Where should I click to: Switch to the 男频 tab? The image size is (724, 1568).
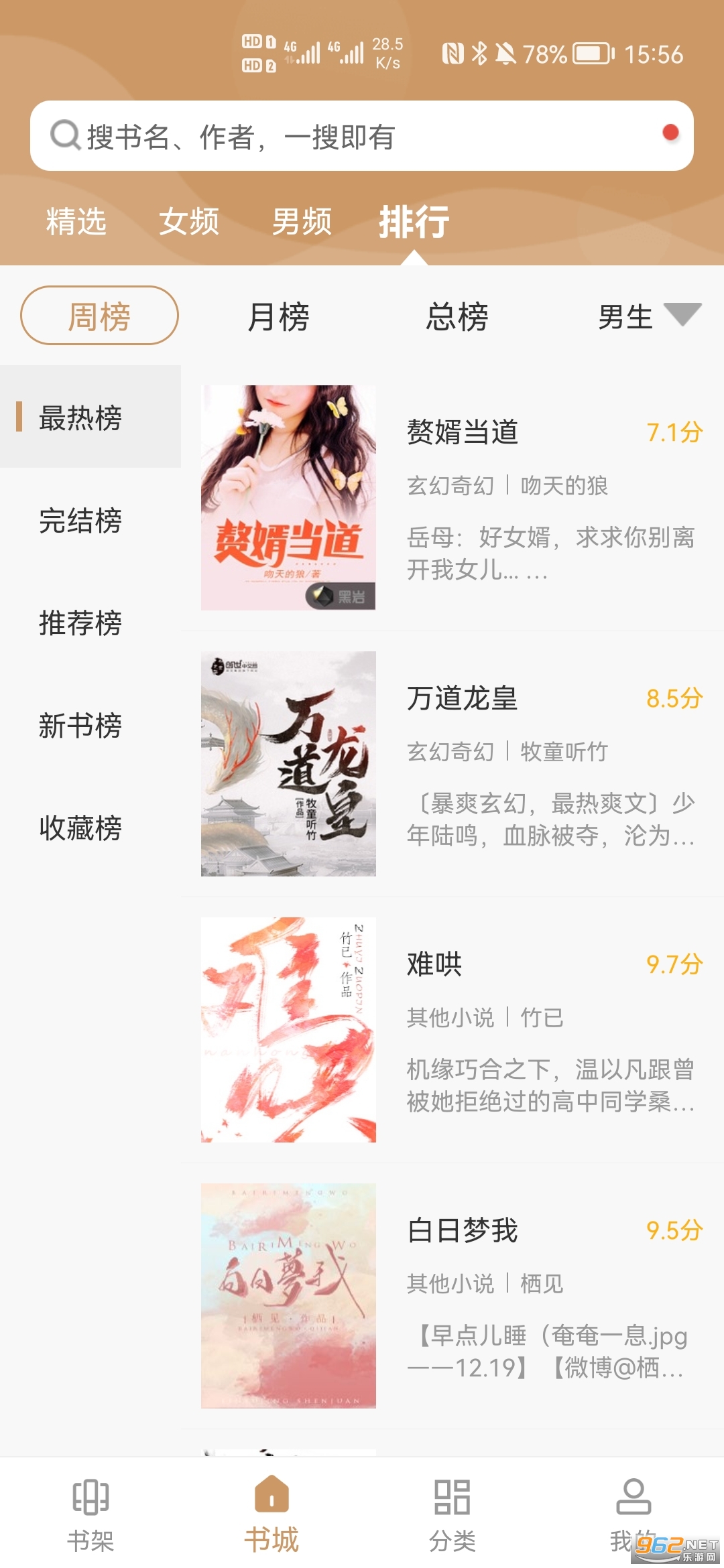click(302, 222)
